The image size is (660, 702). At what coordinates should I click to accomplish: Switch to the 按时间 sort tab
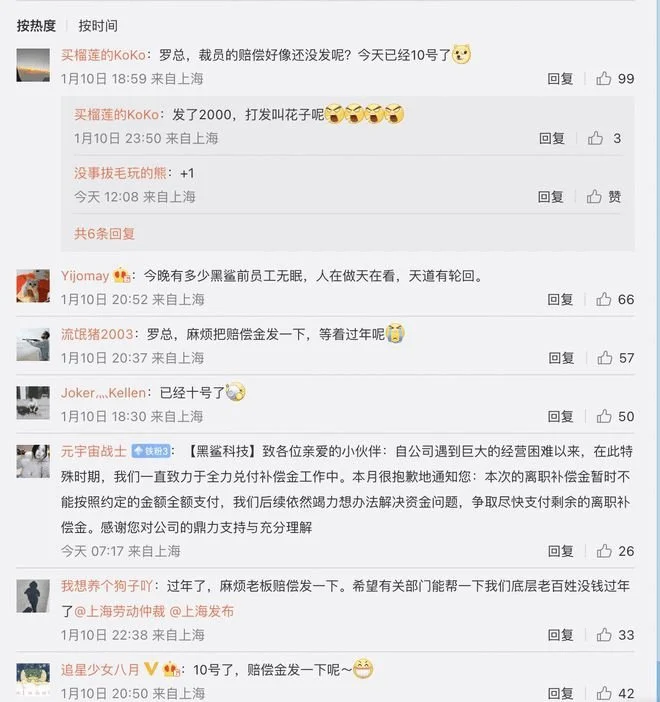tap(97, 25)
